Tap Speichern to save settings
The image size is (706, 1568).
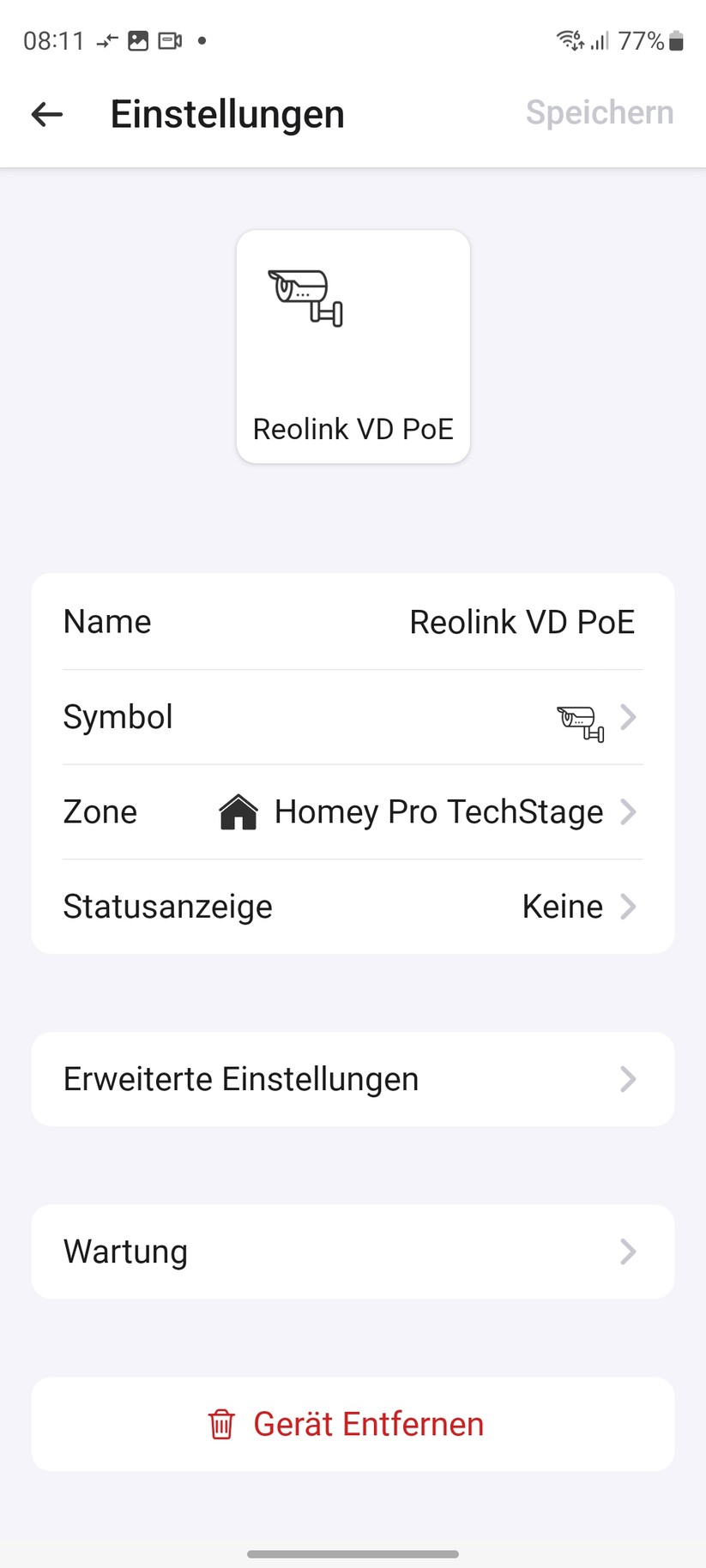point(599,112)
